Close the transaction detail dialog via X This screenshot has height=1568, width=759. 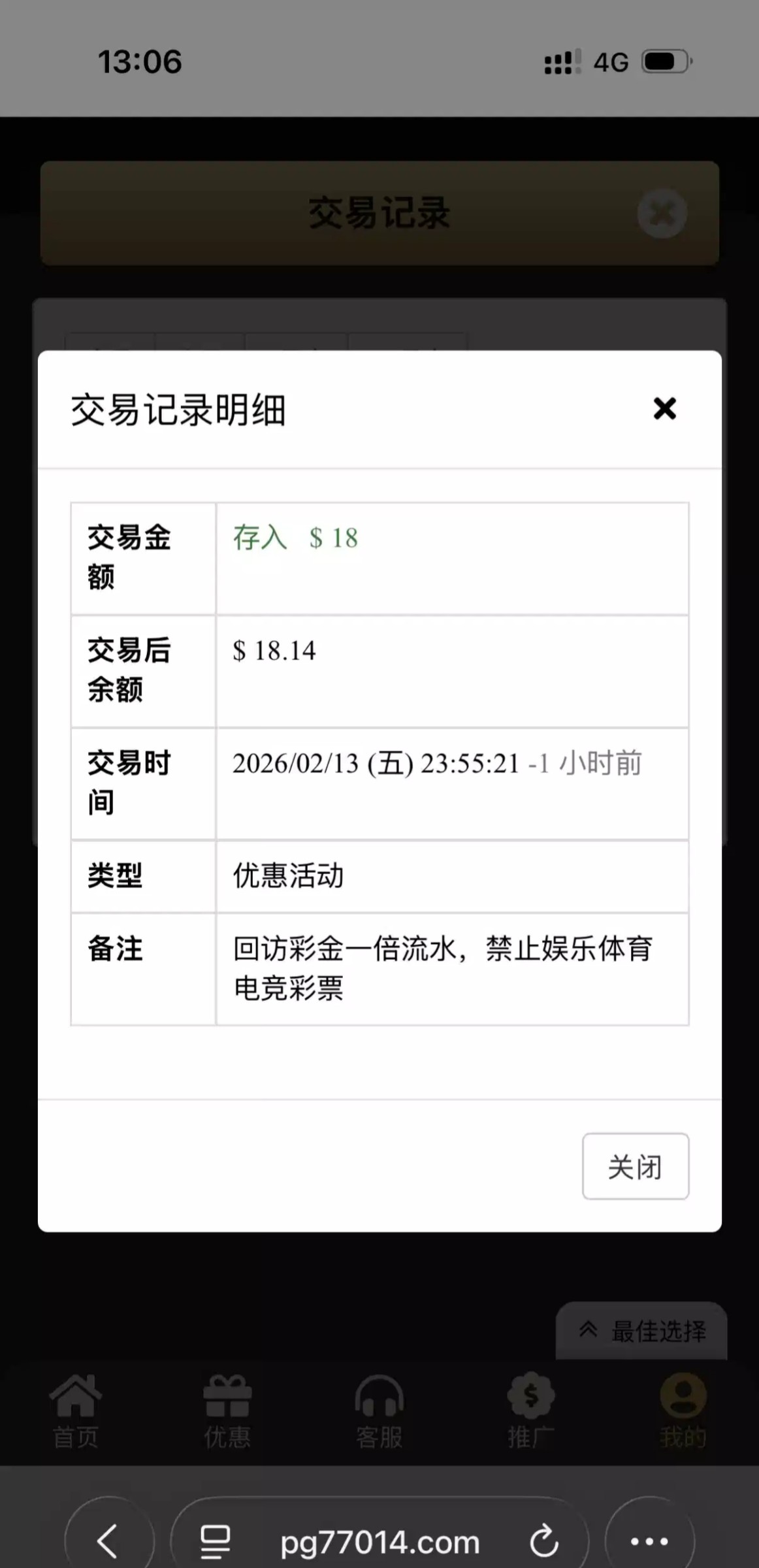[x=664, y=409]
